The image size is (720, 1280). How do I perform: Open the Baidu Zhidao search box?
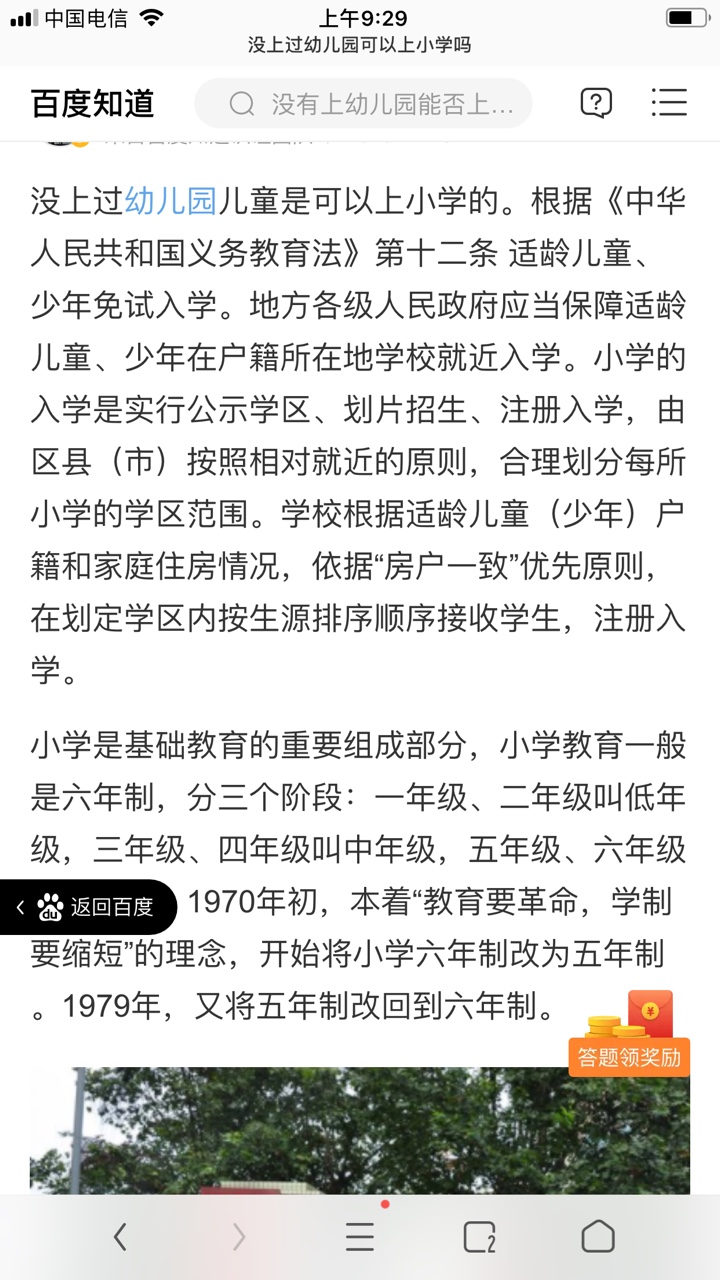(x=363, y=103)
